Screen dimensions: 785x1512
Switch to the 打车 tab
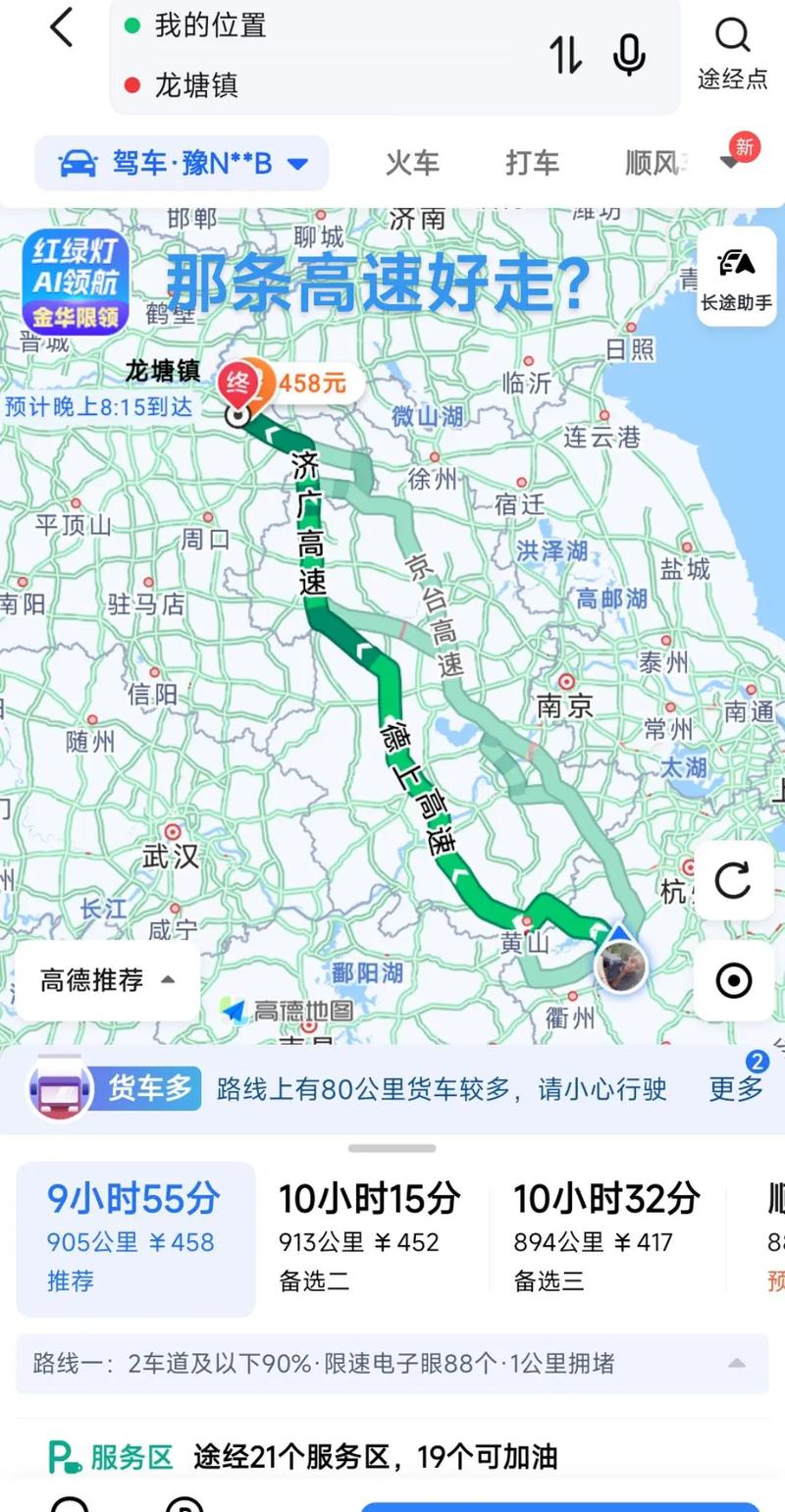click(532, 164)
